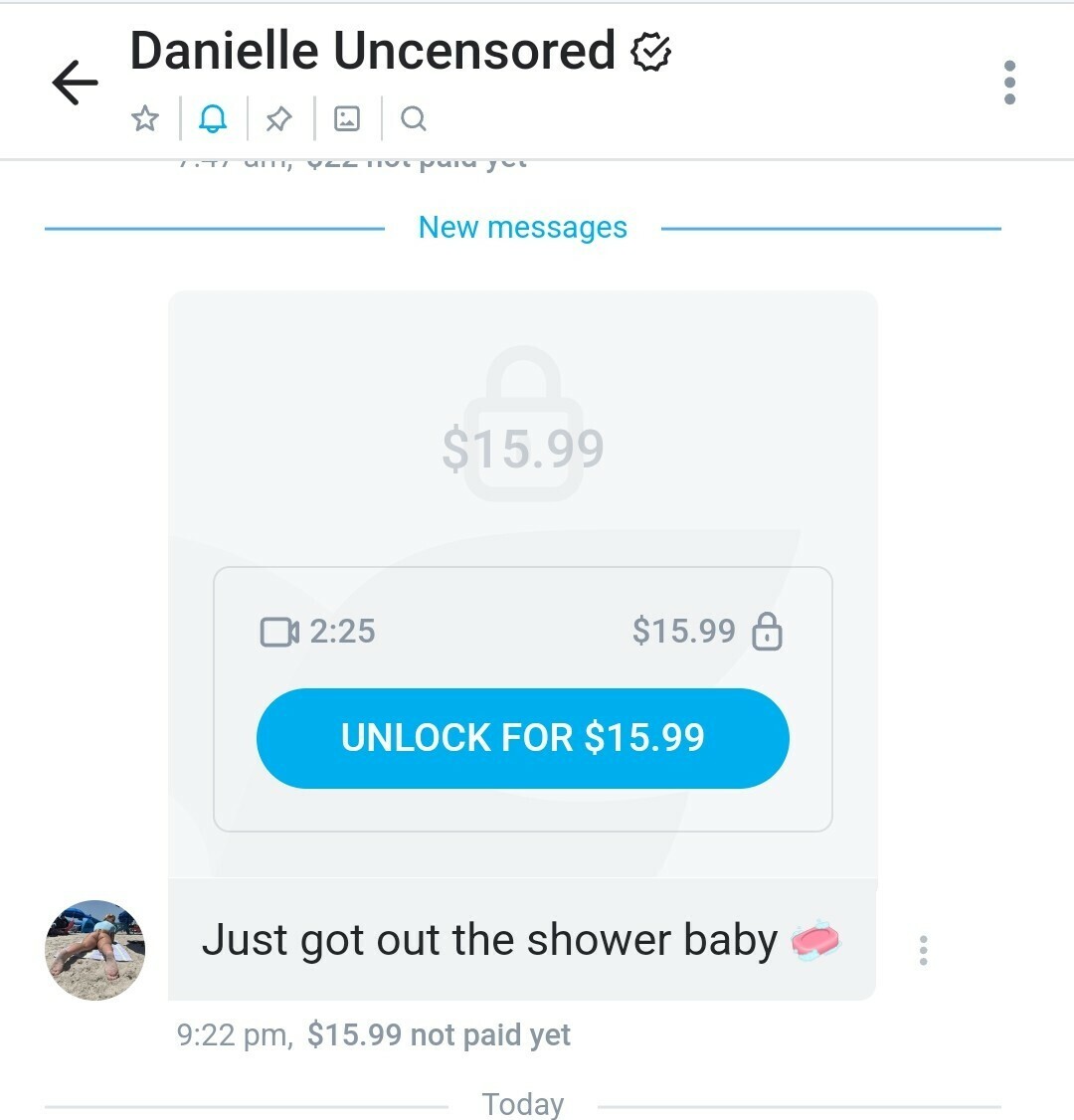Viewport: 1074px width, 1120px height.
Task: Toggle the notifications bell
Action: (x=213, y=119)
